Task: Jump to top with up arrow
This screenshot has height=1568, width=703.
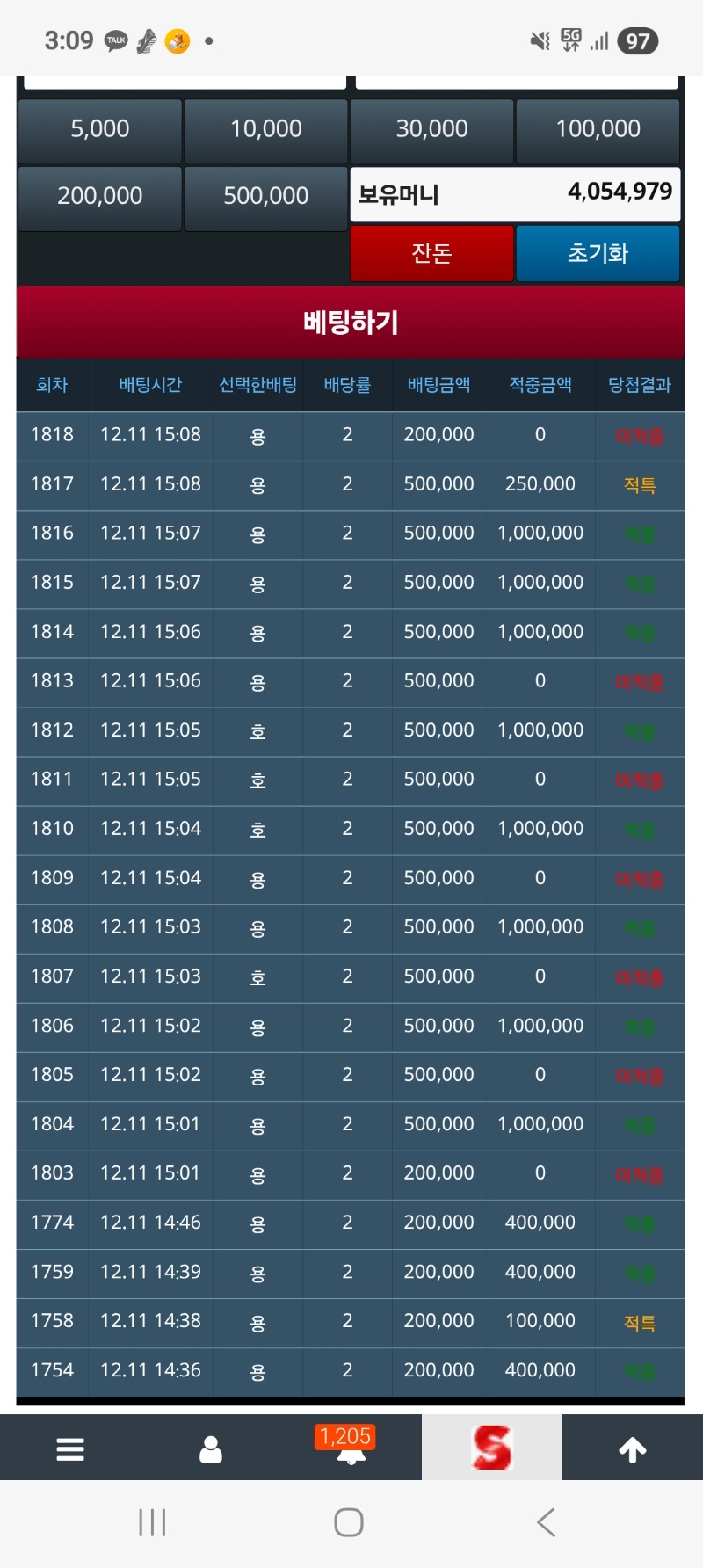Action: click(x=633, y=1448)
